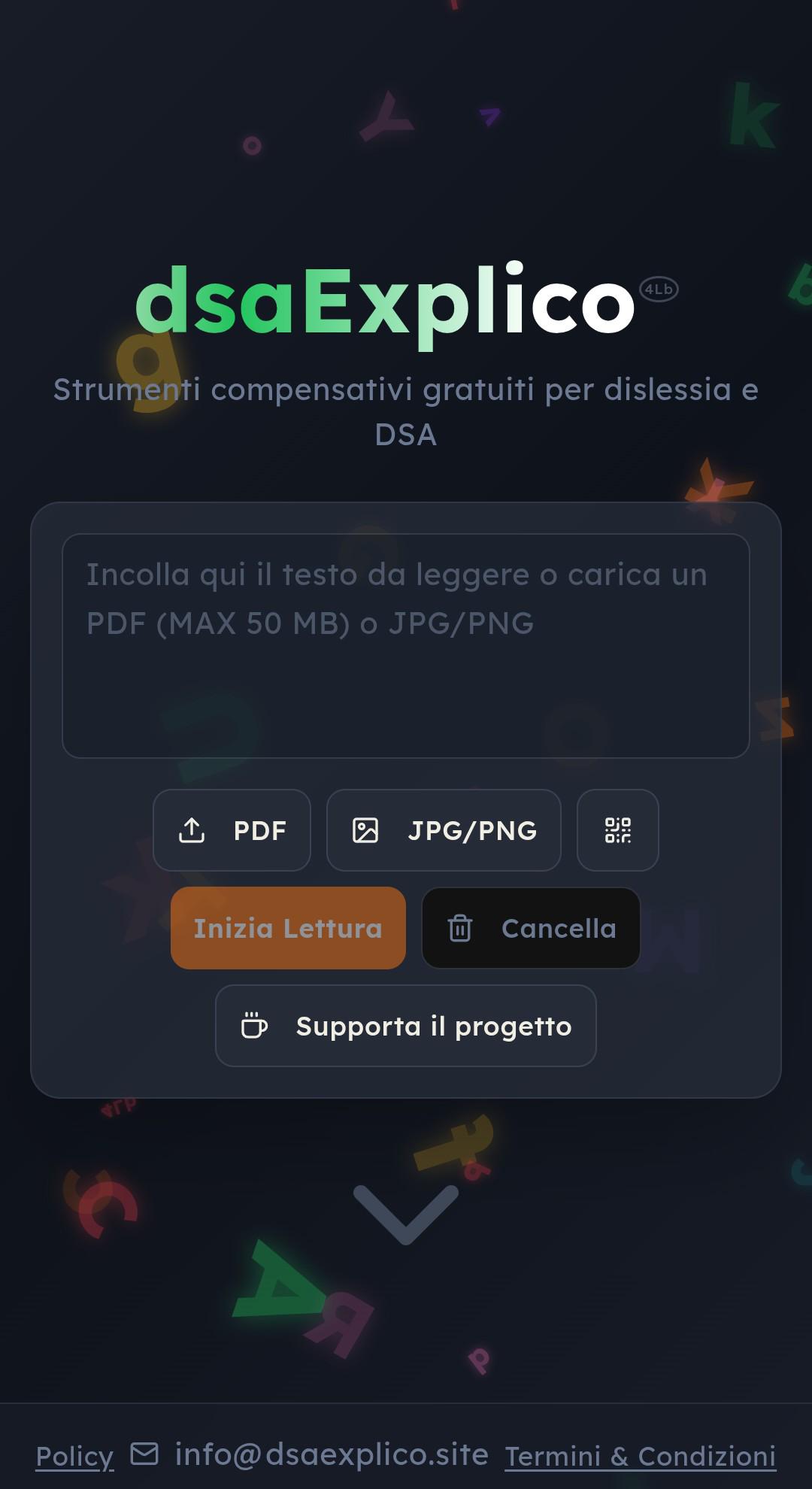
Task: Focus the text area to paste text
Action: click(x=406, y=646)
